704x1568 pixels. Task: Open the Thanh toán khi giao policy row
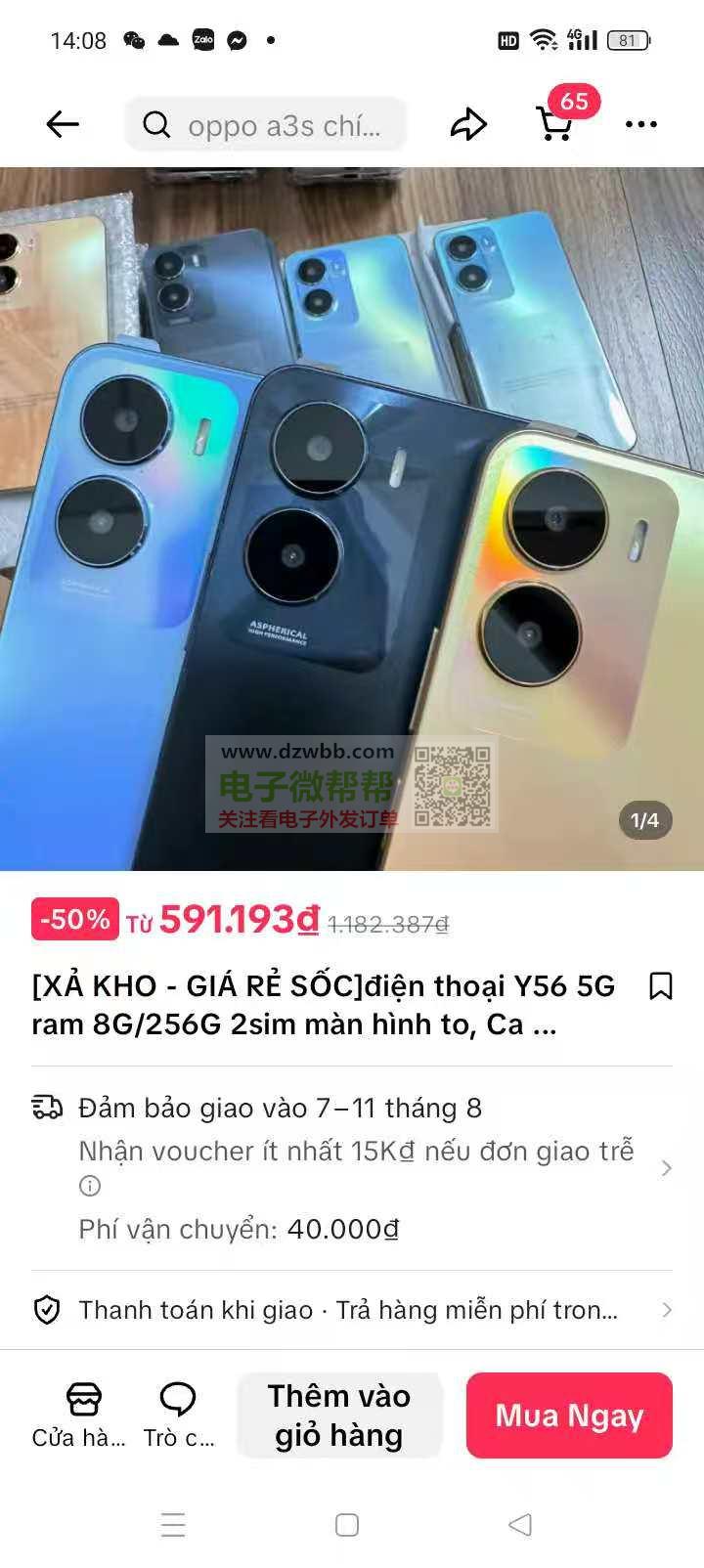(x=352, y=1310)
